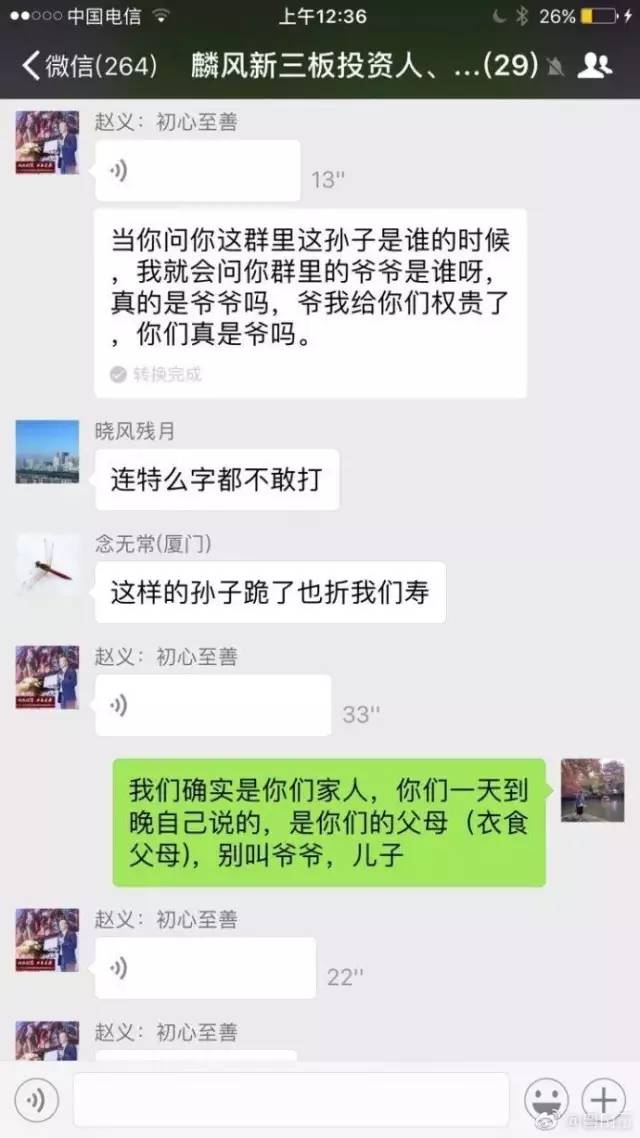The height and width of the screenshot is (1138, 640).
Task: Open my own avatar beside green message
Action: click(592, 790)
